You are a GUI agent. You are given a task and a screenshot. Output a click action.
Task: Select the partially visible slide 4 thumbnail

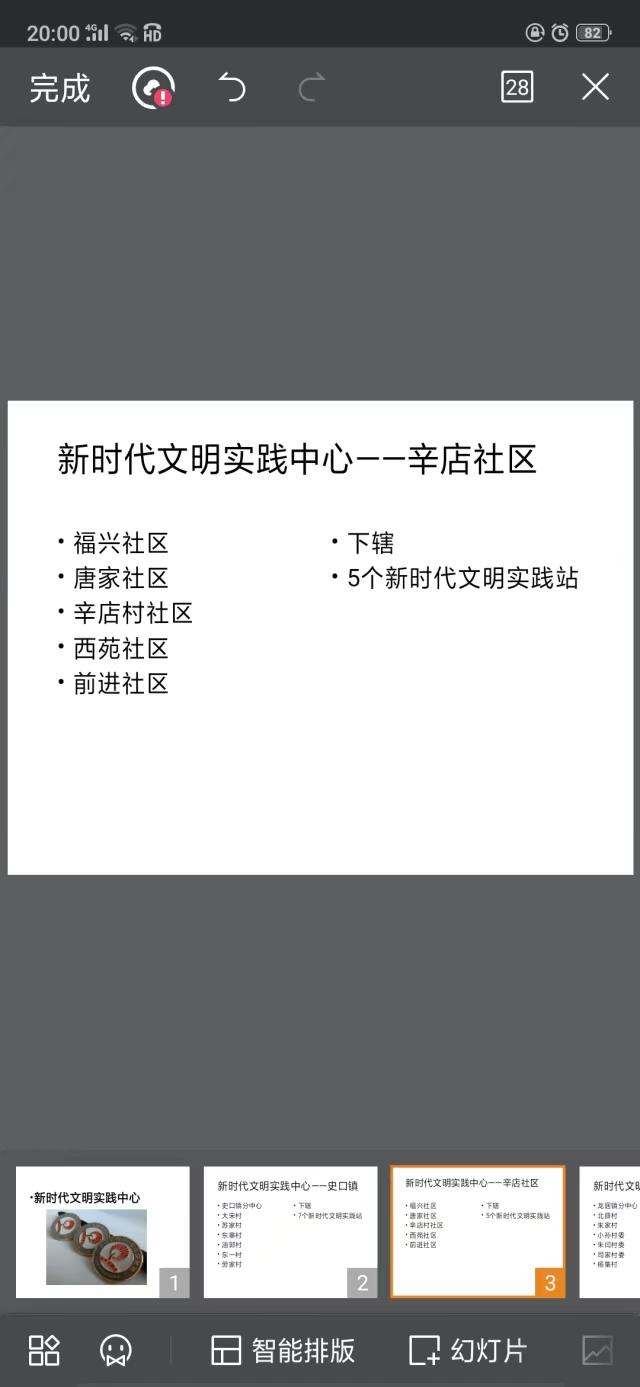tap(610, 1232)
